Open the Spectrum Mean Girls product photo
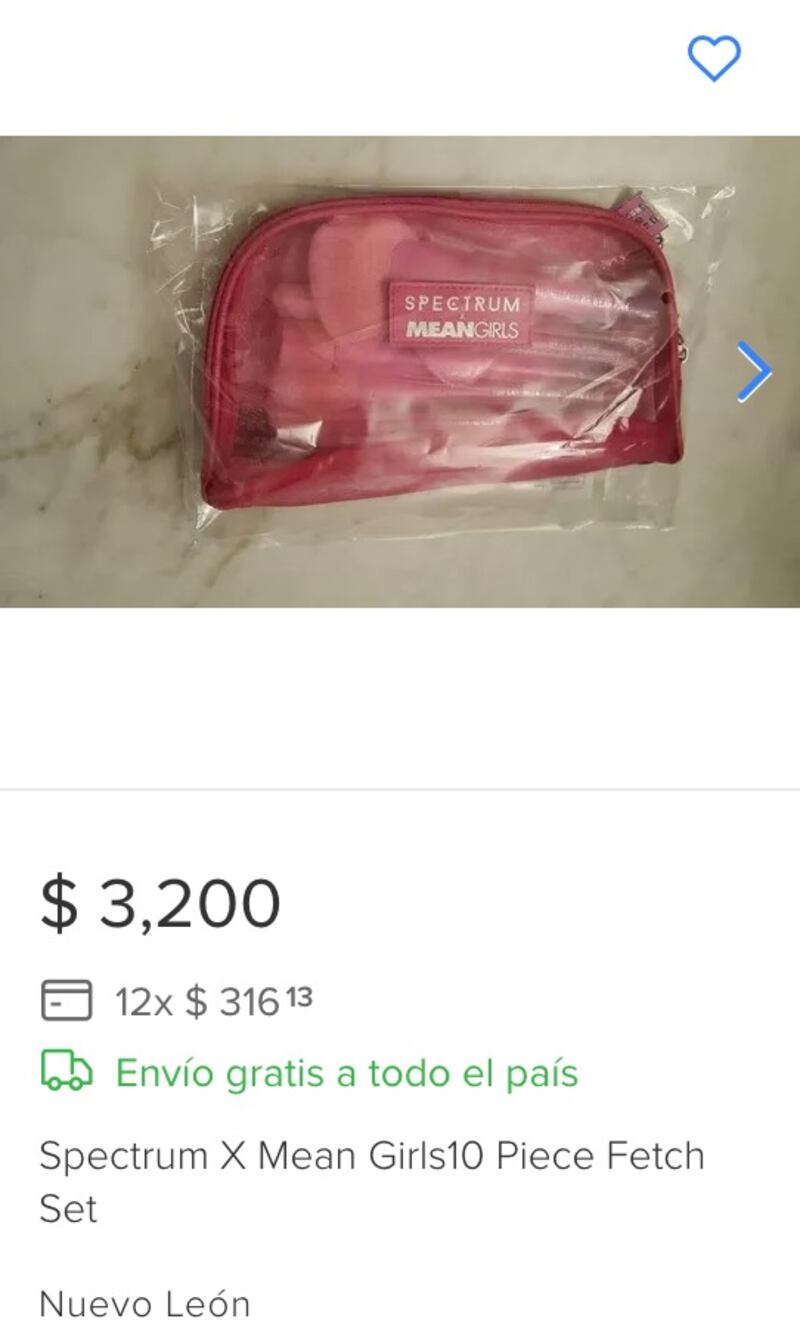 coord(400,371)
